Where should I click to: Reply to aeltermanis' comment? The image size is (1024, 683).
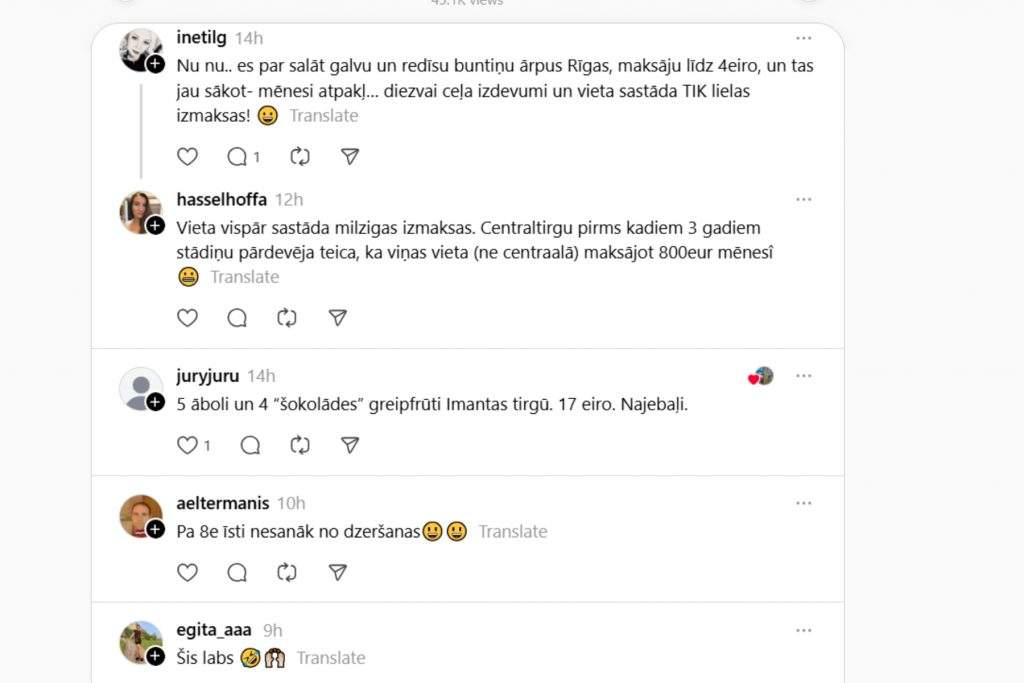coord(238,572)
